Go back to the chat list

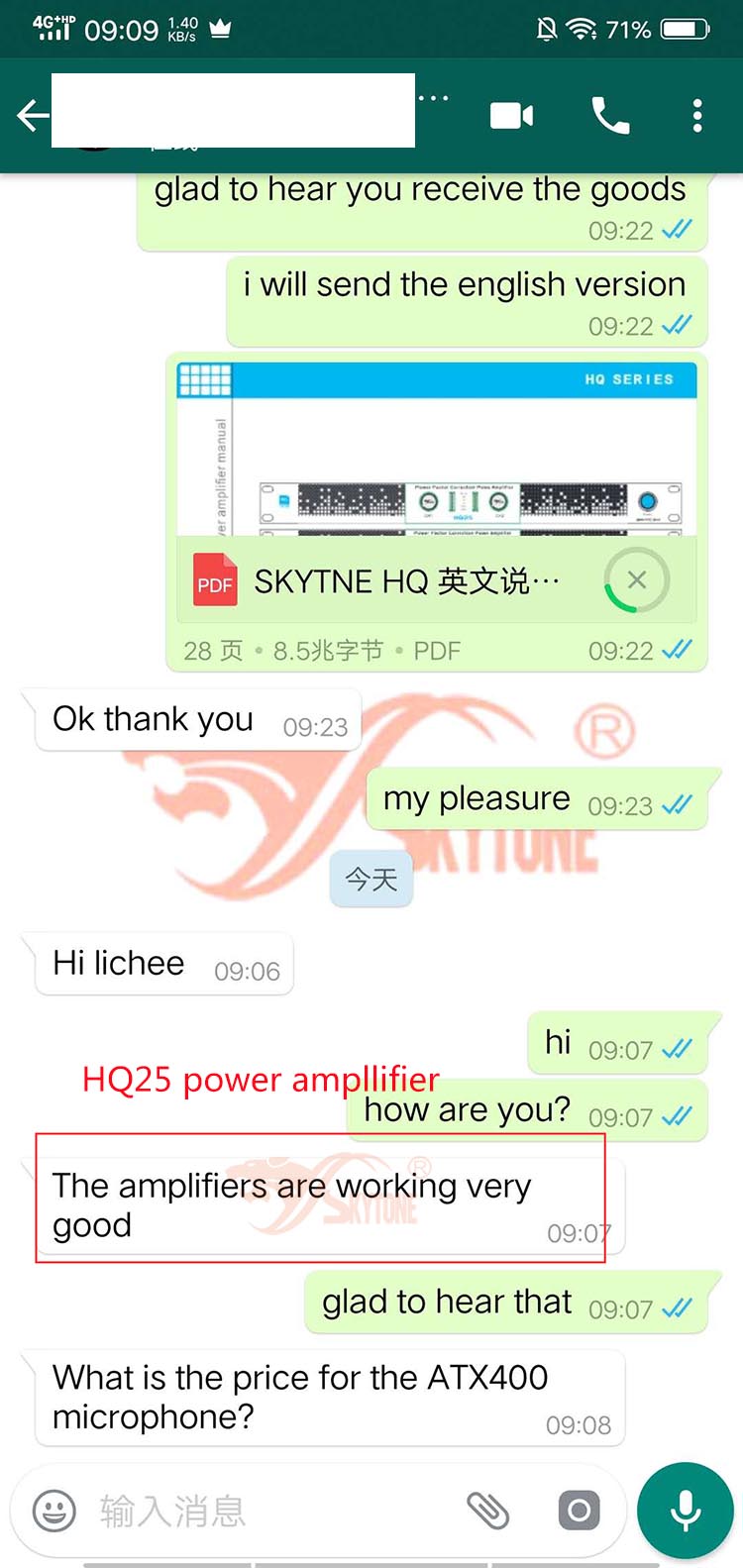(32, 116)
